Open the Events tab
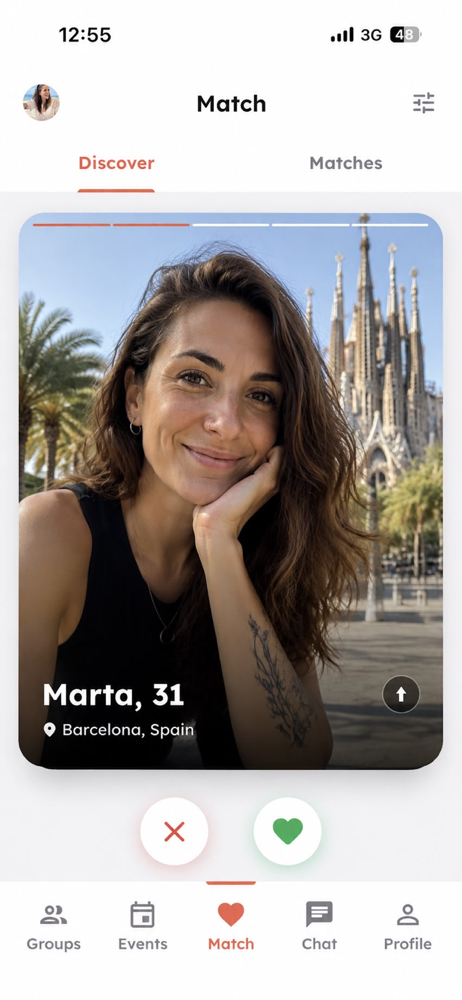Viewport: 462px width, 1000px height. 143,927
